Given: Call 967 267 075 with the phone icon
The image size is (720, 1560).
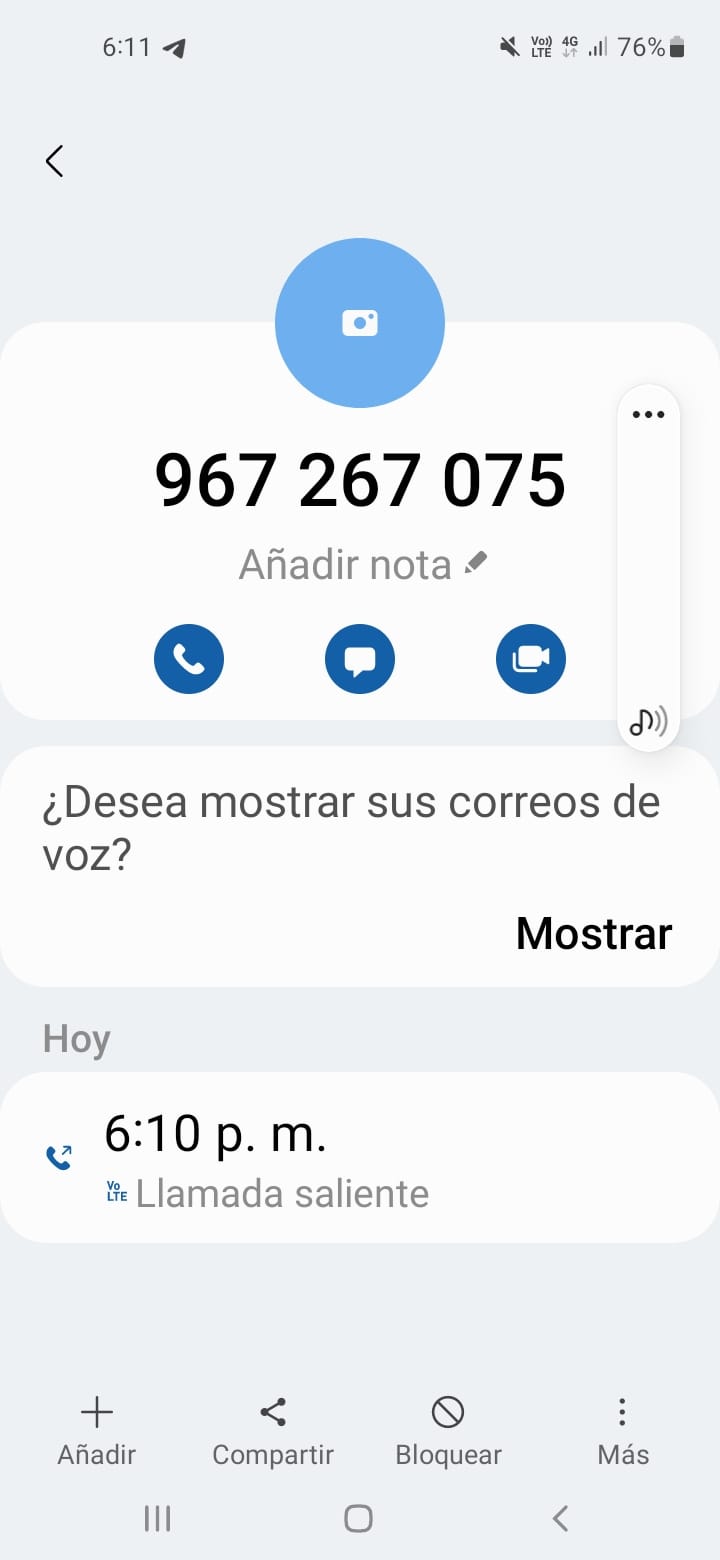Looking at the screenshot, I should click(189, 659).
